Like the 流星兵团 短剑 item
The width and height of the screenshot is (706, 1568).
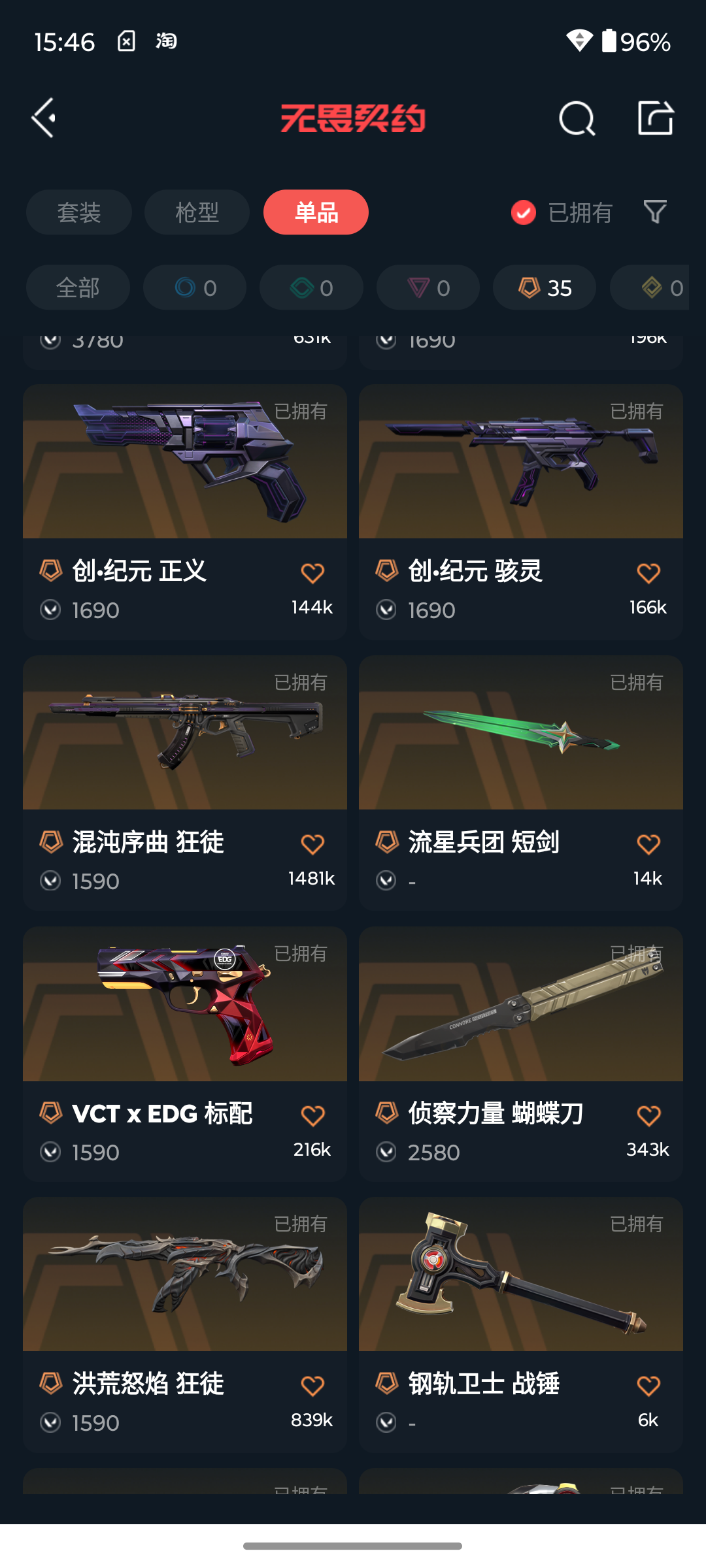pos(648,844)
